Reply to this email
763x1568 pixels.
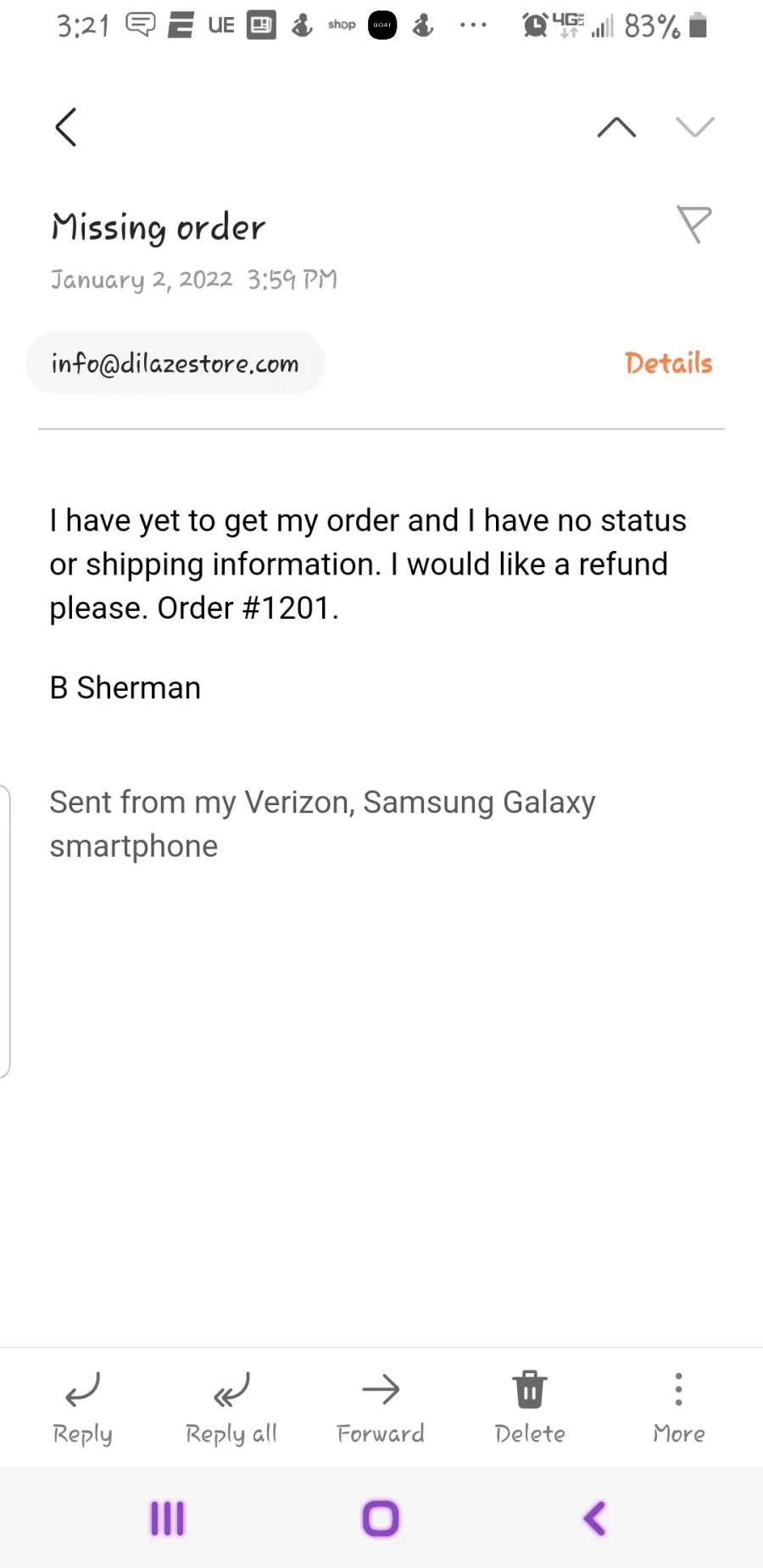click(82, 1408)
